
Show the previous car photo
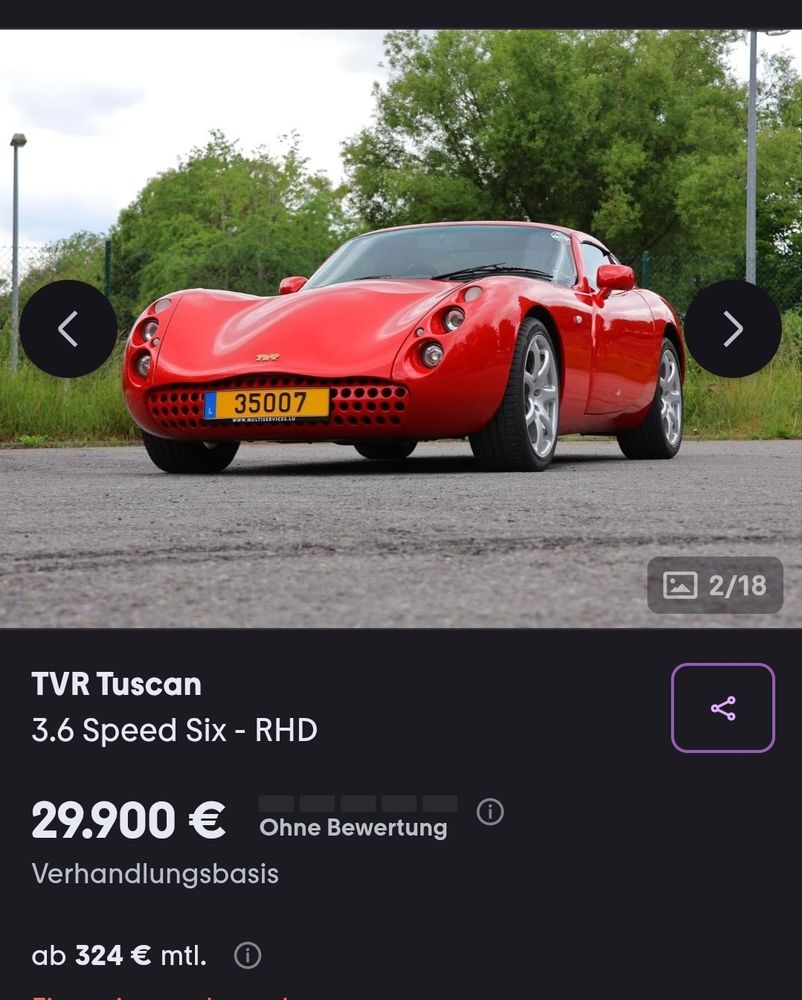(x=68, y=328)
